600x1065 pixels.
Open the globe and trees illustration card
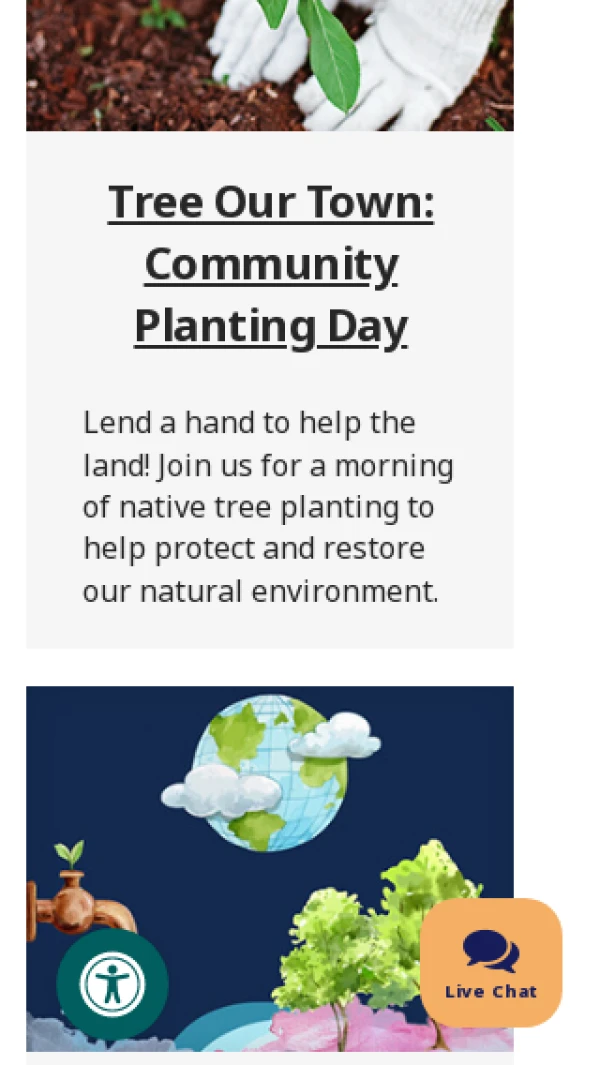270,800
